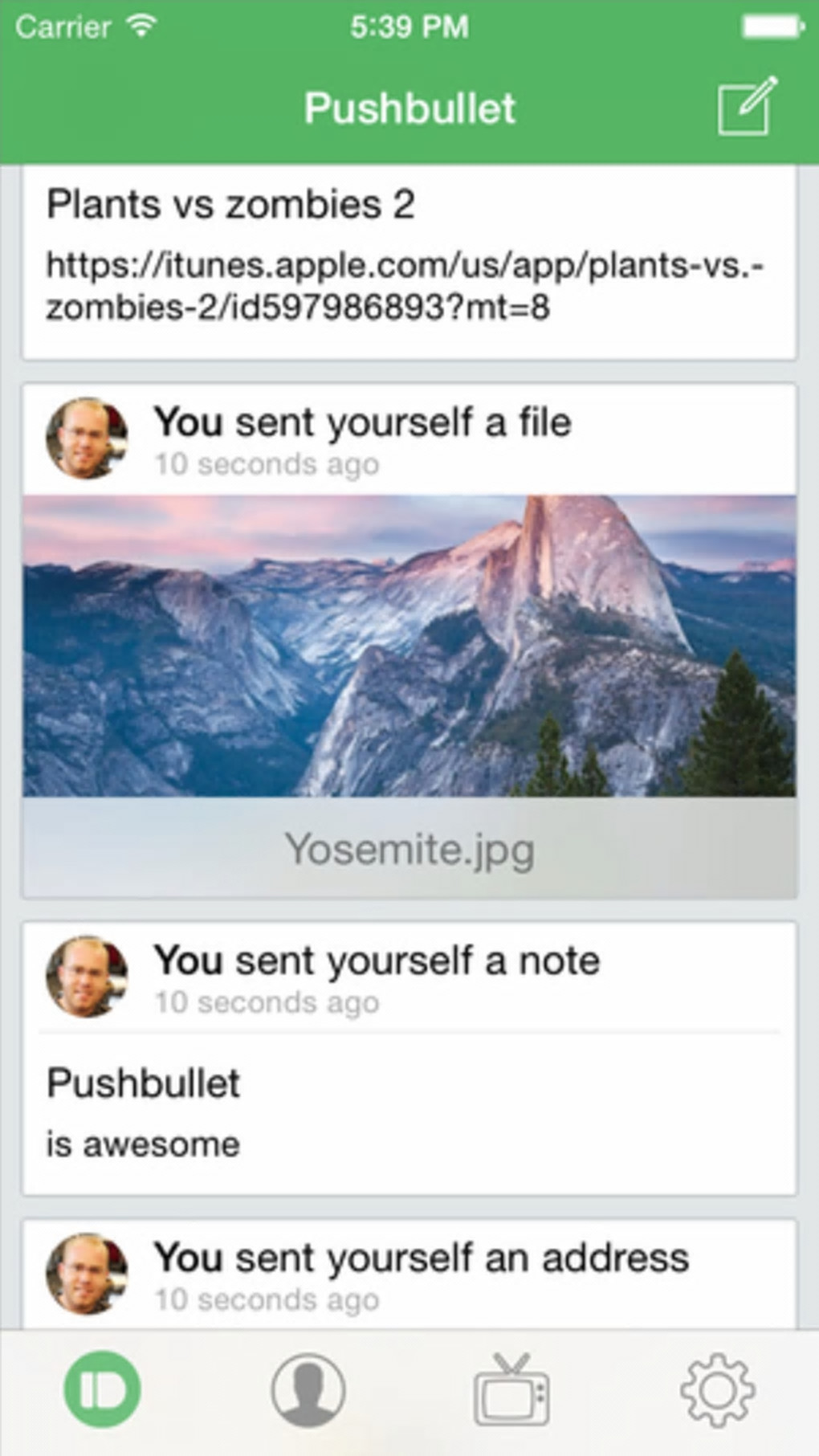Compose a new push
Screen dimensions: 819x1456
746,107
